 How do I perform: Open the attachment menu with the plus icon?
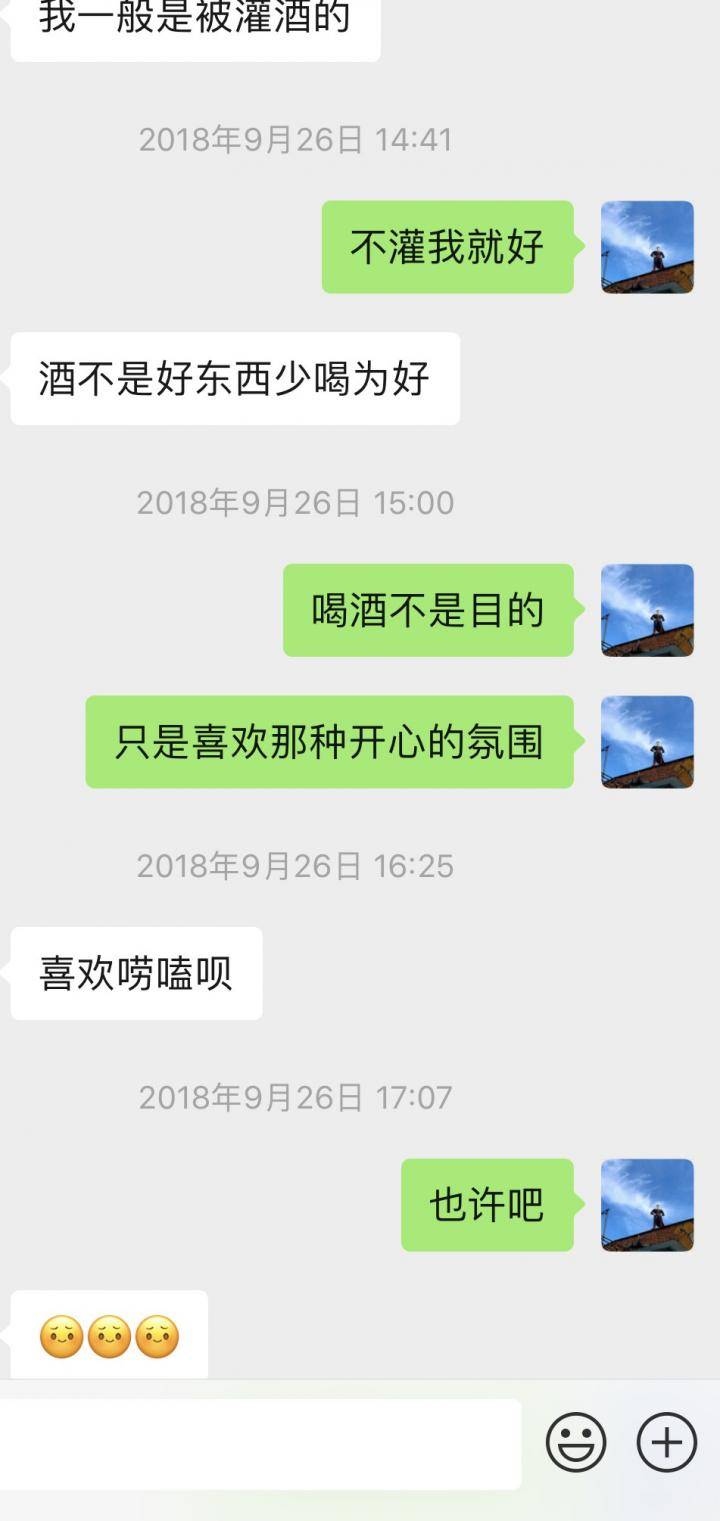663,1441
